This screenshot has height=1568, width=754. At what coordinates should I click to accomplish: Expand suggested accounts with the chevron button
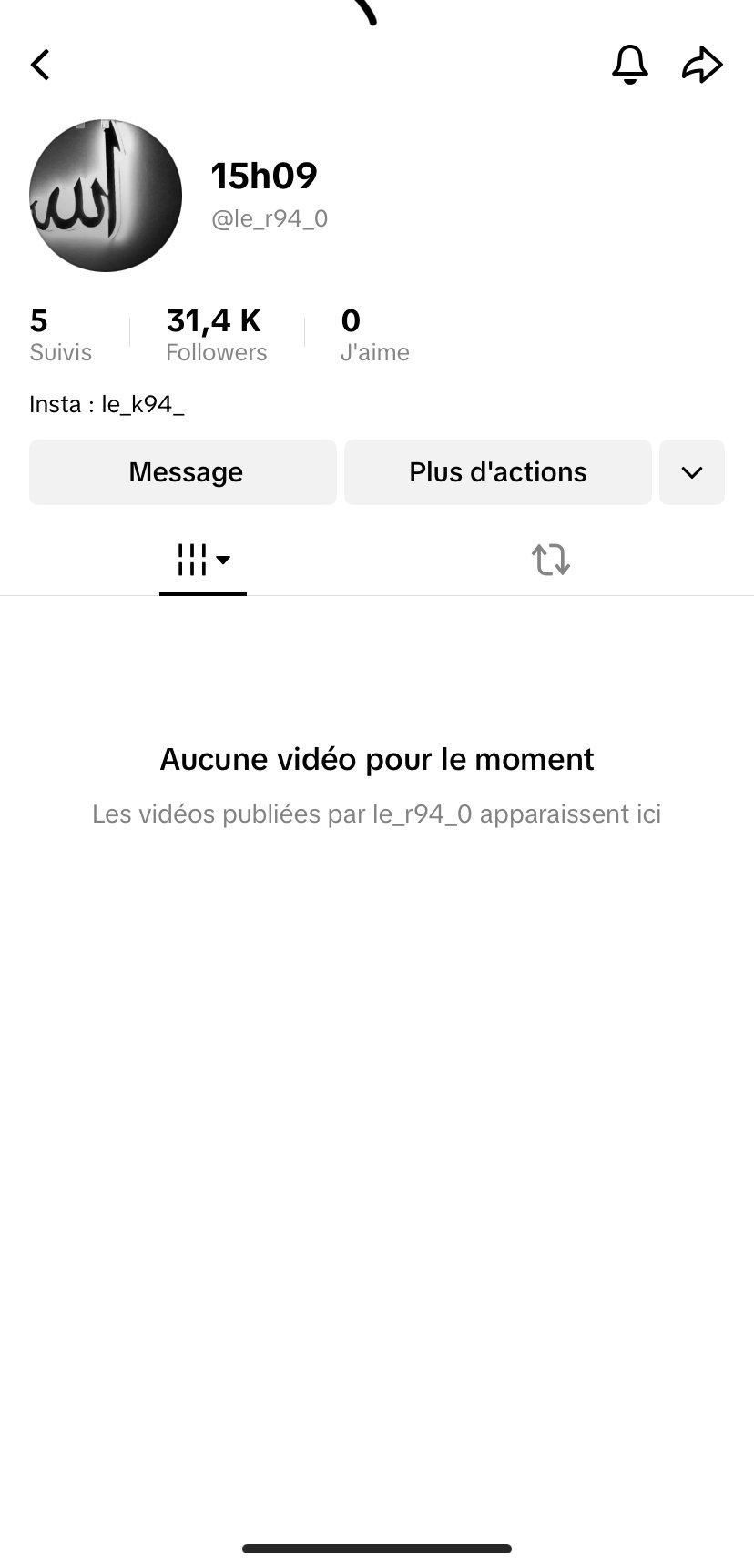click(x=692, y=472)
